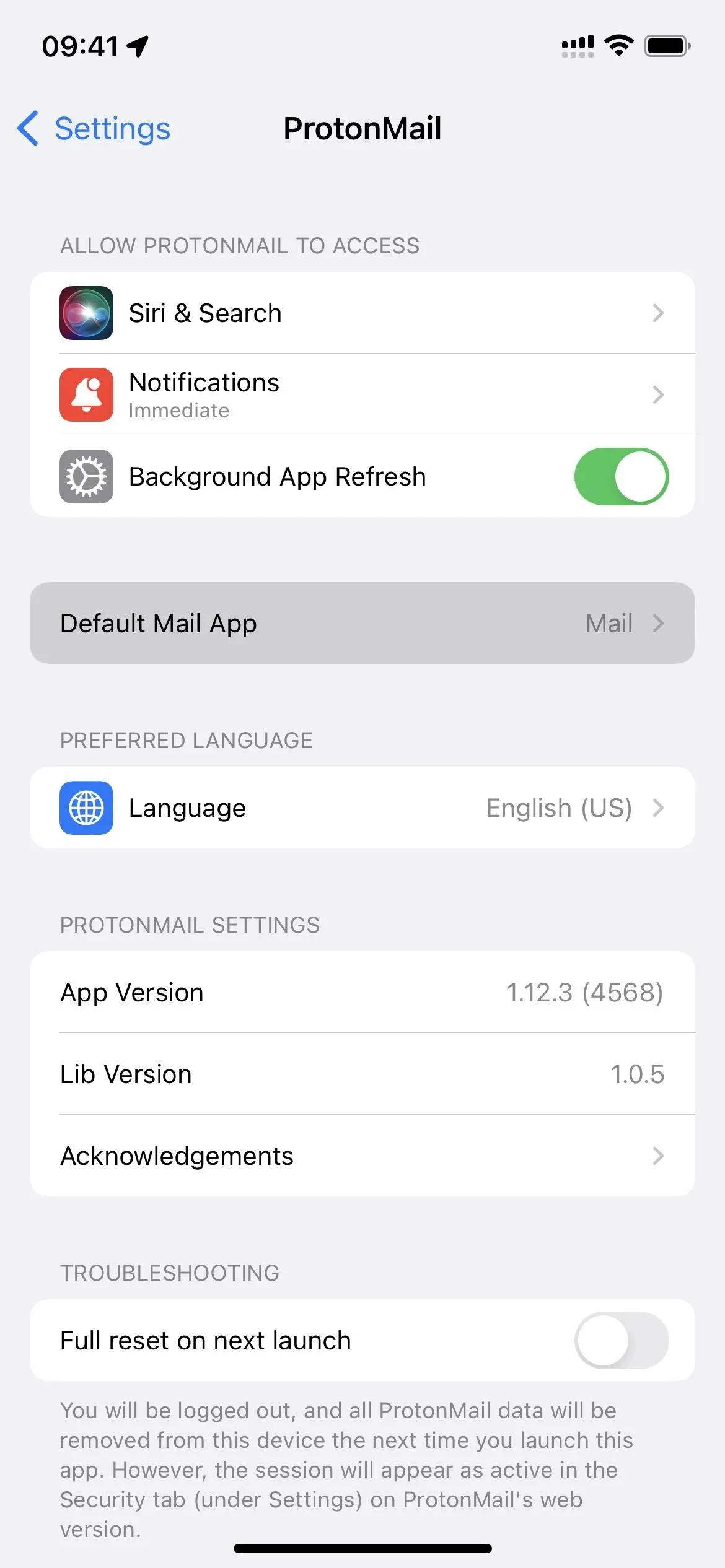The height and width of the screenshot is (1568, 725).
Task: Change the preferred Language
Action: pos(362,808)
